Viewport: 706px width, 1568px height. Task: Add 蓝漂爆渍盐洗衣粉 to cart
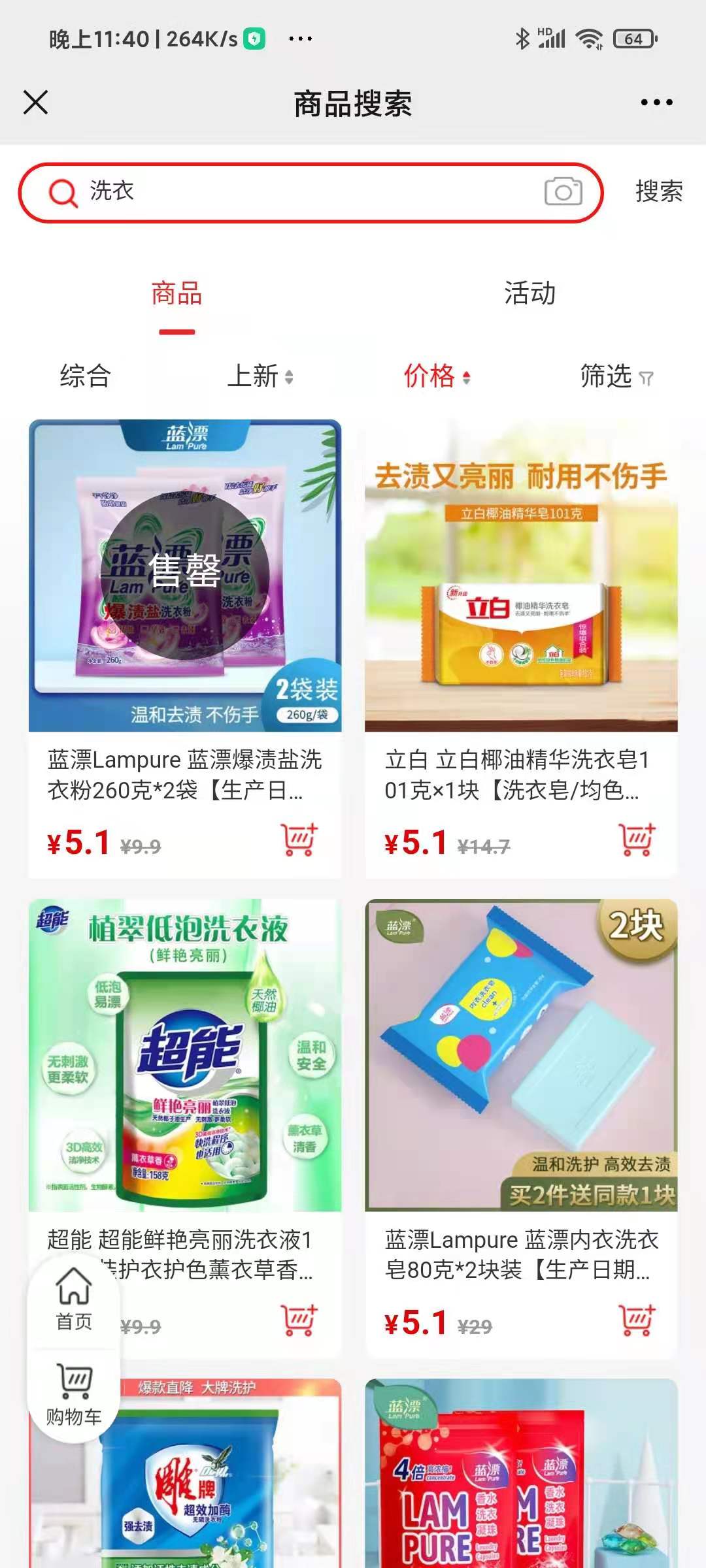[x=299, y=841]
